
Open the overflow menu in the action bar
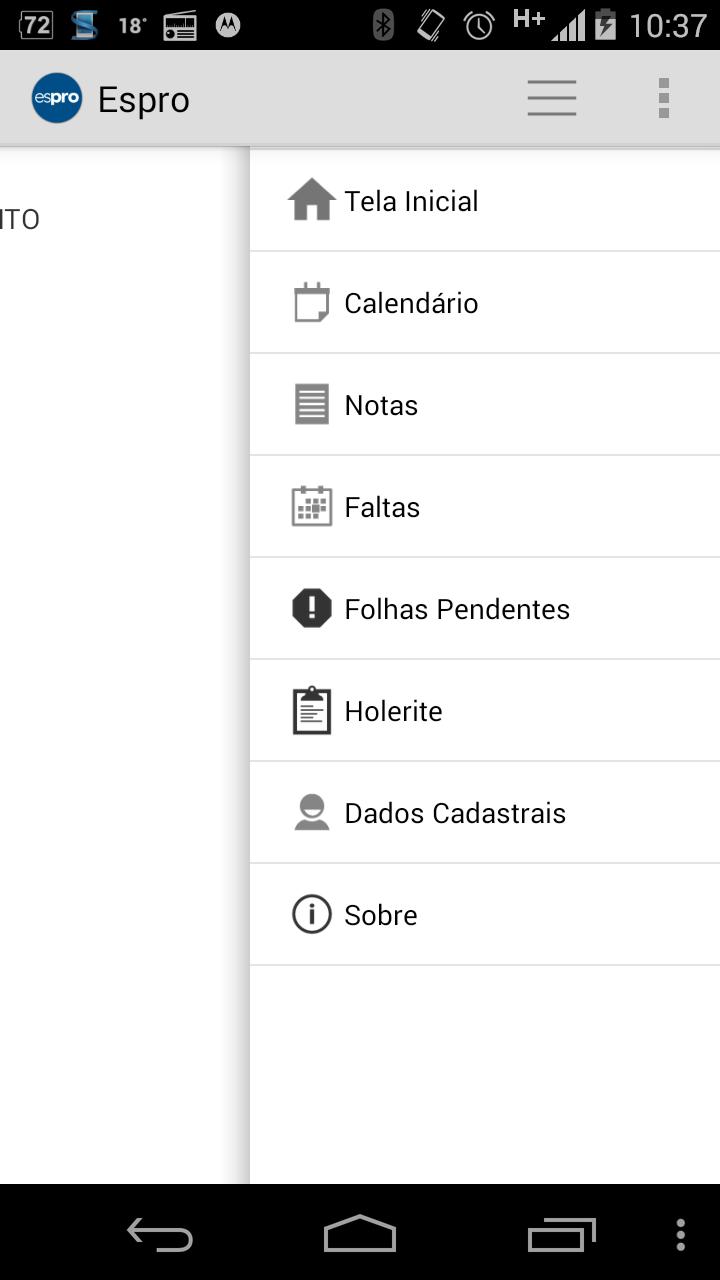click(x=662, y=98)
